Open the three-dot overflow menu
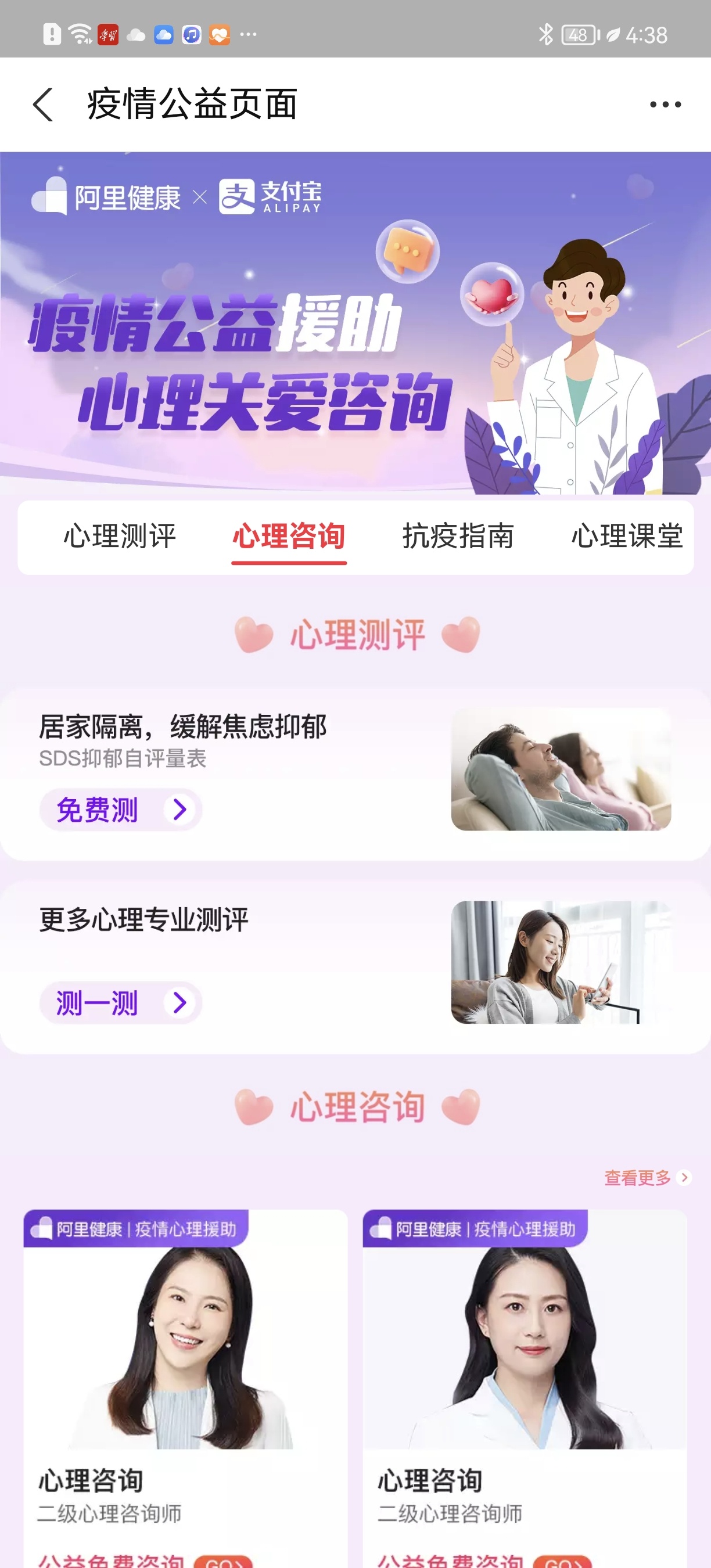The height and width of the screenshot is (1568, 711). pos(665,105)
